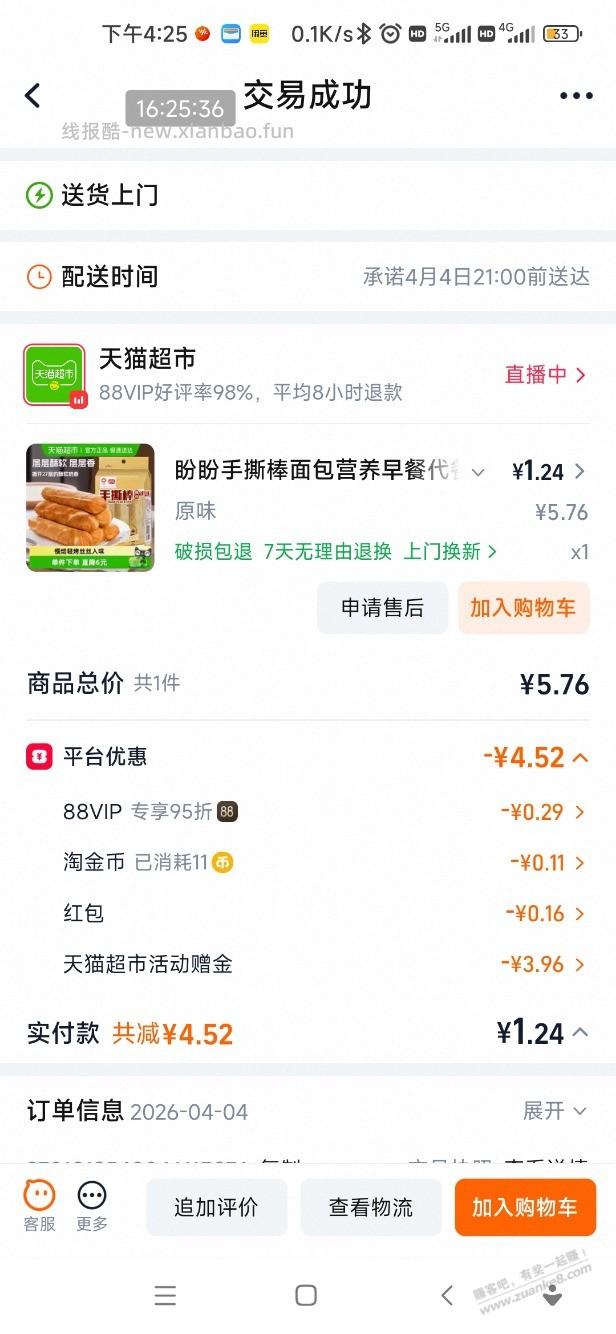Open the 更多 options at the bottom
The image size is (616, 1334).
pos(92,1205)
